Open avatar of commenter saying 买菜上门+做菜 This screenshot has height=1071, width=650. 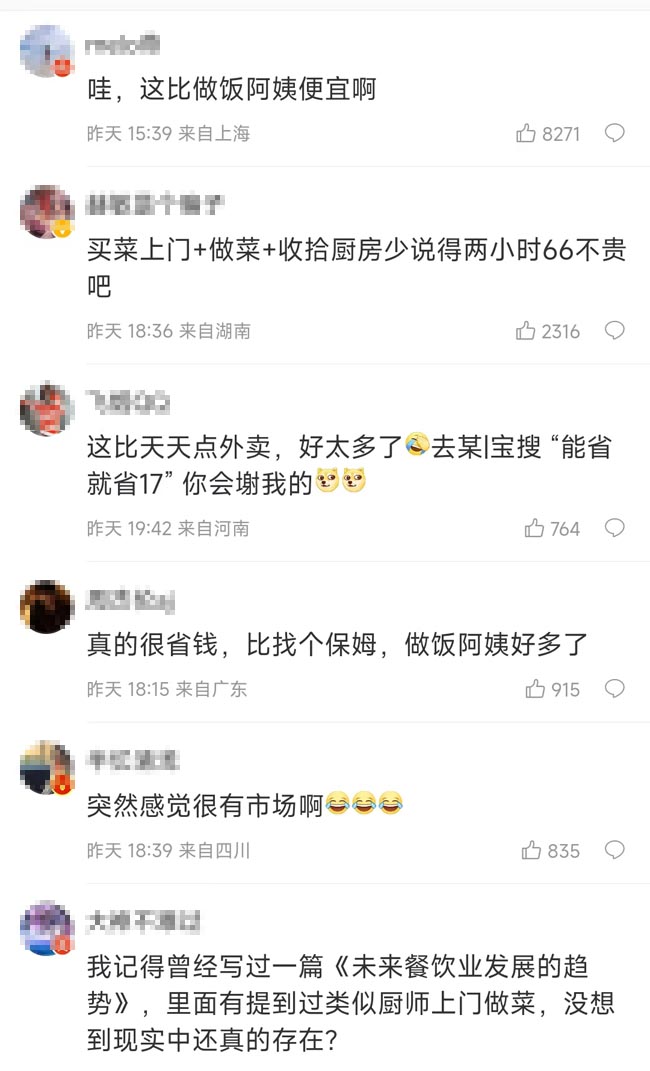click(x=47, y=212)
